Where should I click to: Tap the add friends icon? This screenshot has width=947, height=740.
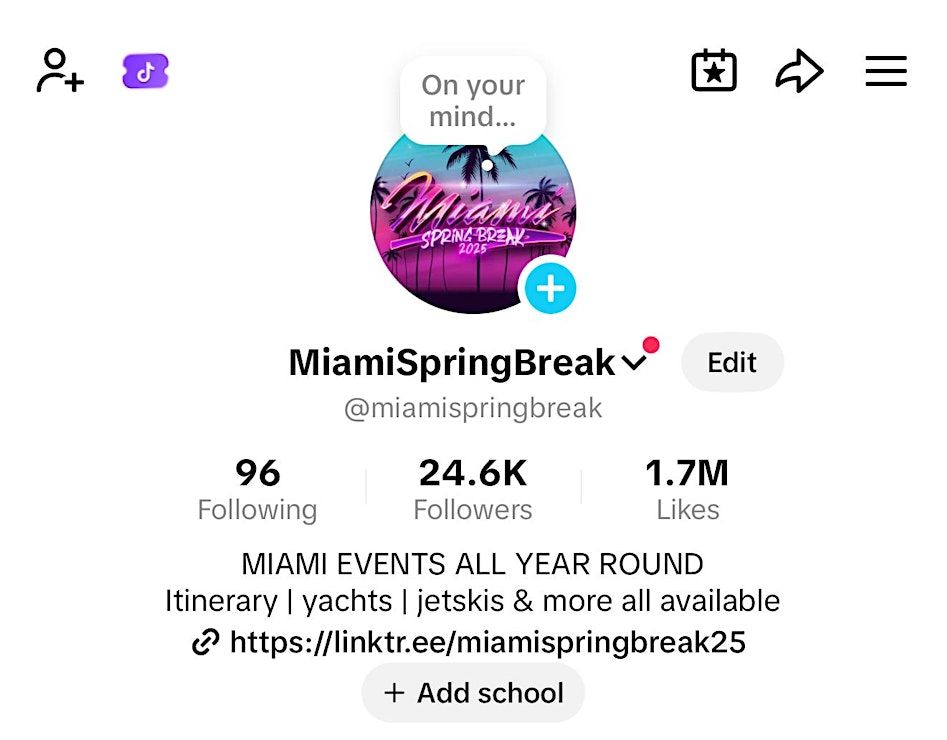60,71
